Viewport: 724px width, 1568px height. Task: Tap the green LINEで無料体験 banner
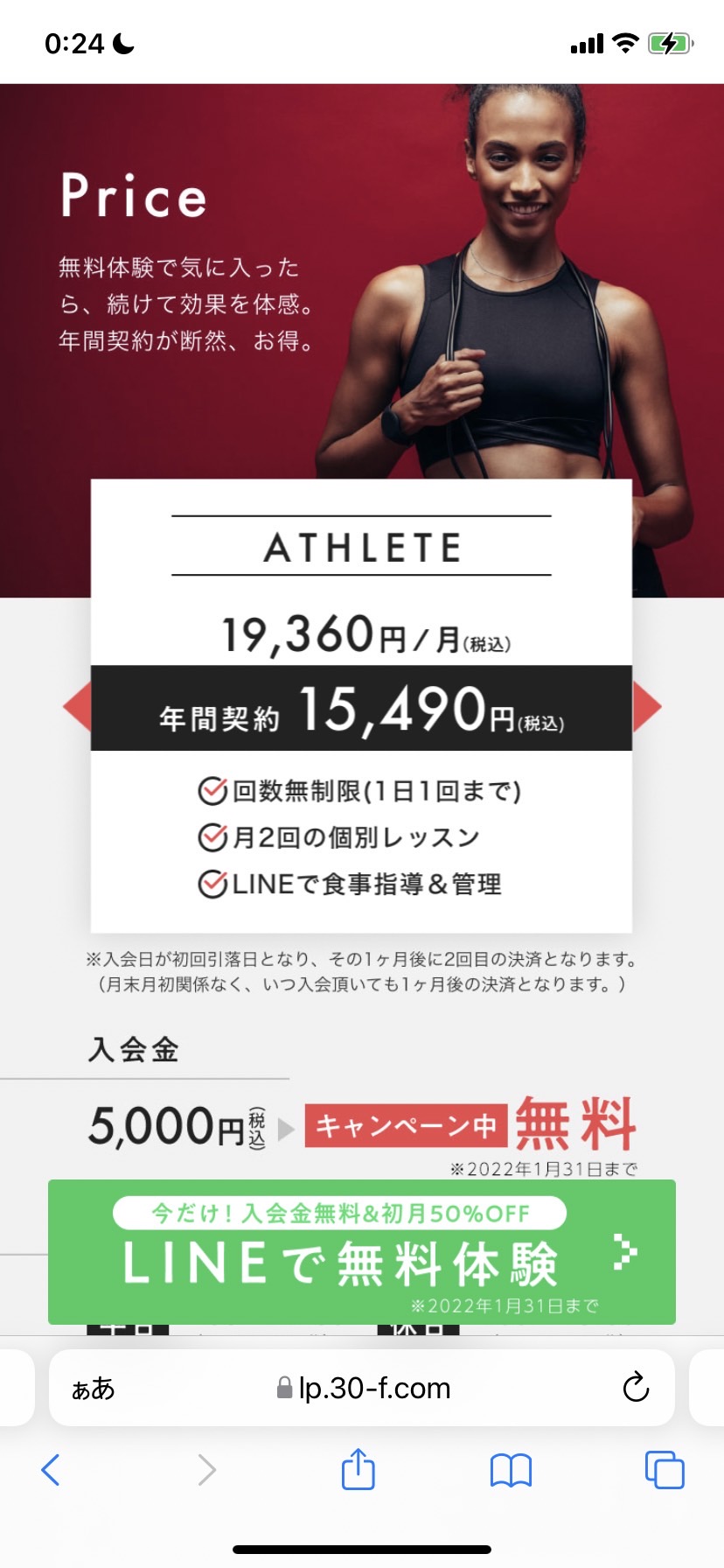coord(362,1252)
